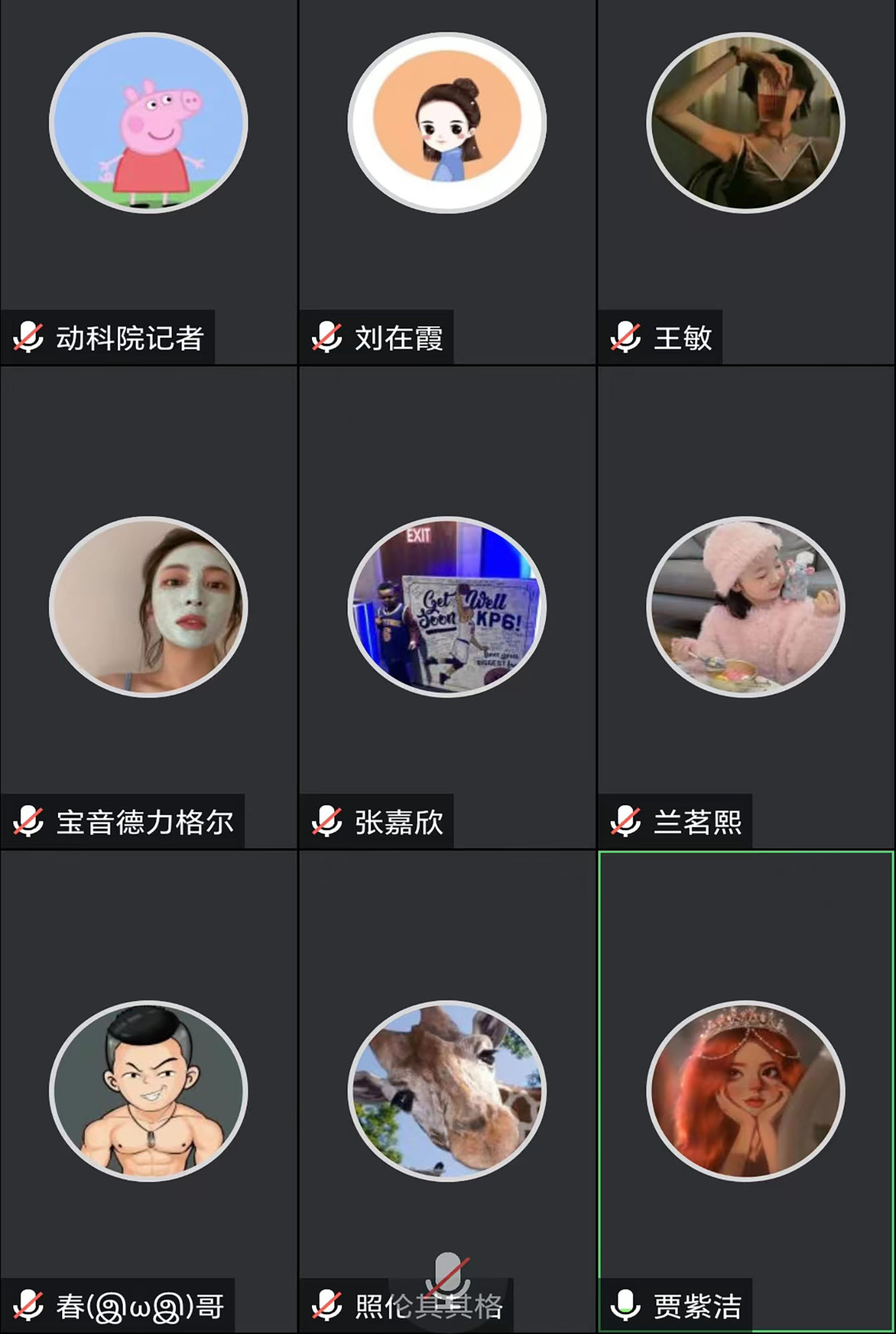The image size is (896, 1334).
Task: Open the 春(@ω@)哥 participant tile
Action: 149,1091
